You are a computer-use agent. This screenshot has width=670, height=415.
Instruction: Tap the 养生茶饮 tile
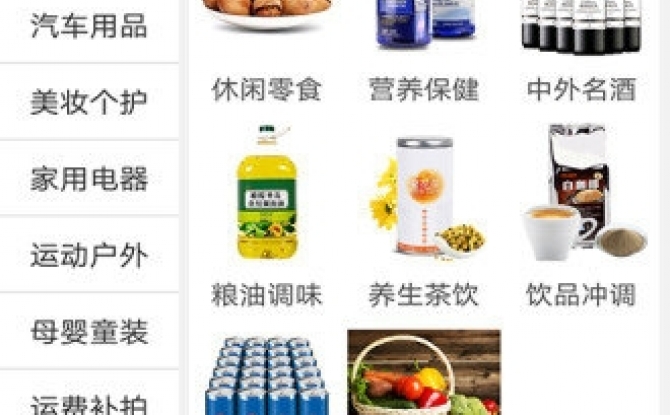(x=424, y=215)
